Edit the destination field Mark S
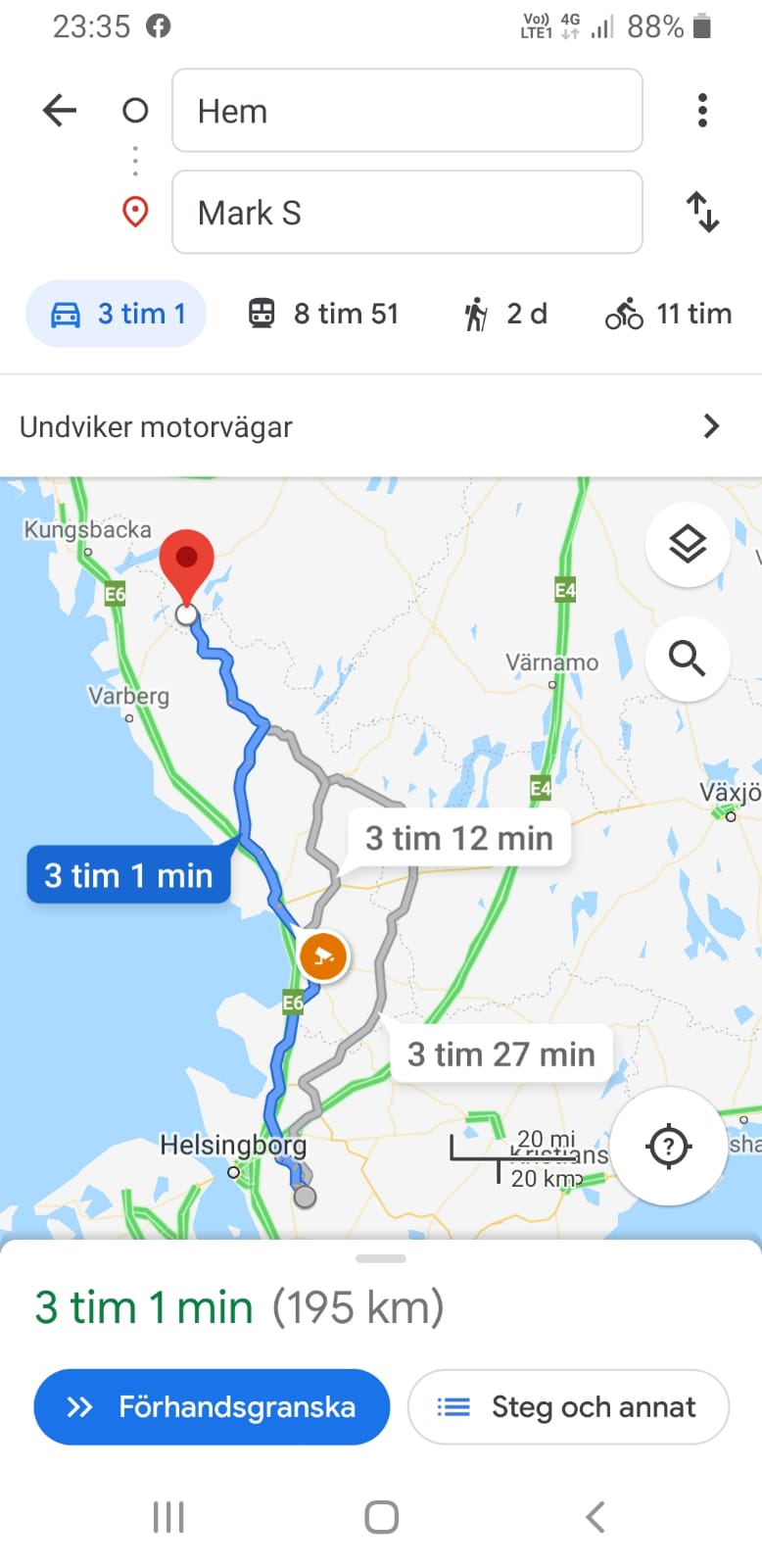The image size is (762, 1568). click(406, 212)
